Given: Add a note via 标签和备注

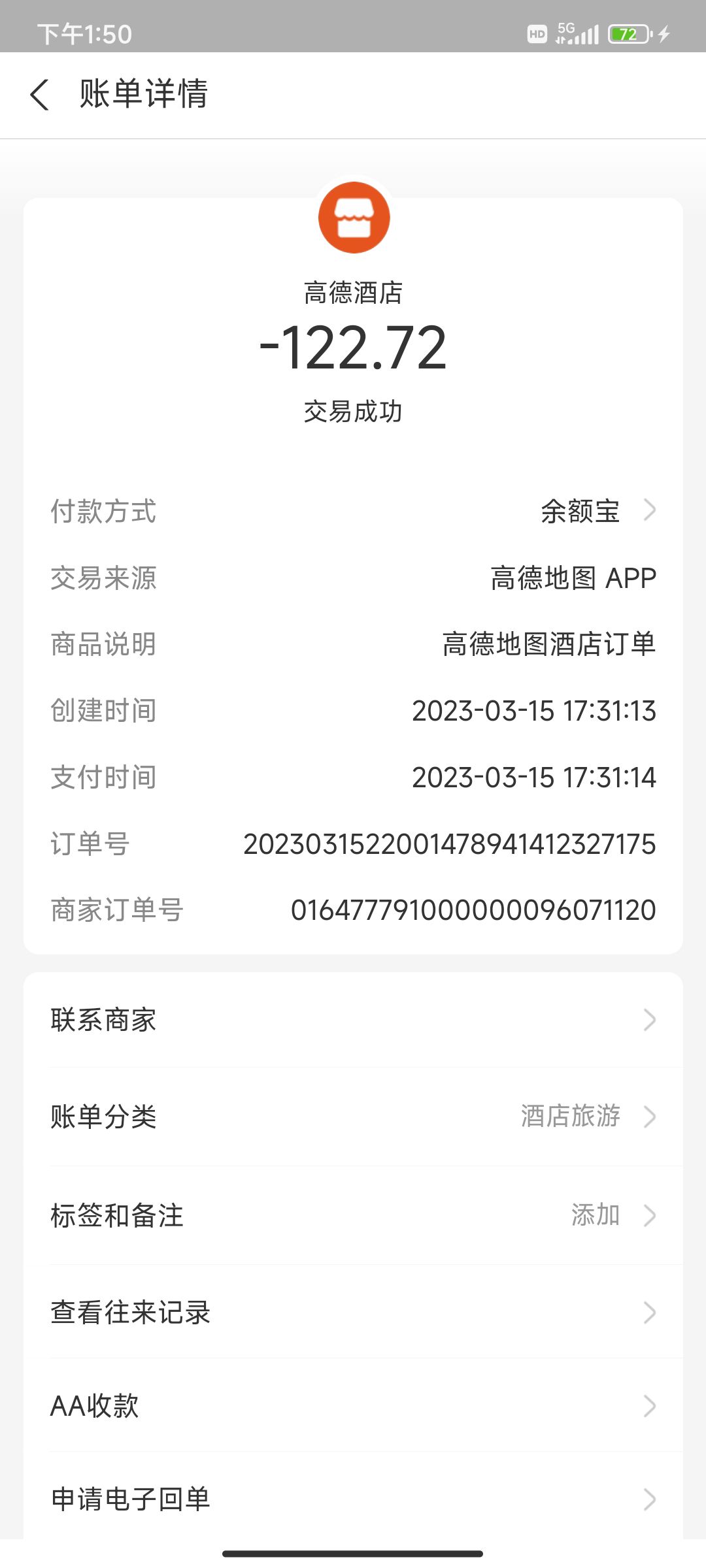Looking at the screenshot, I should click(353, 1215).
